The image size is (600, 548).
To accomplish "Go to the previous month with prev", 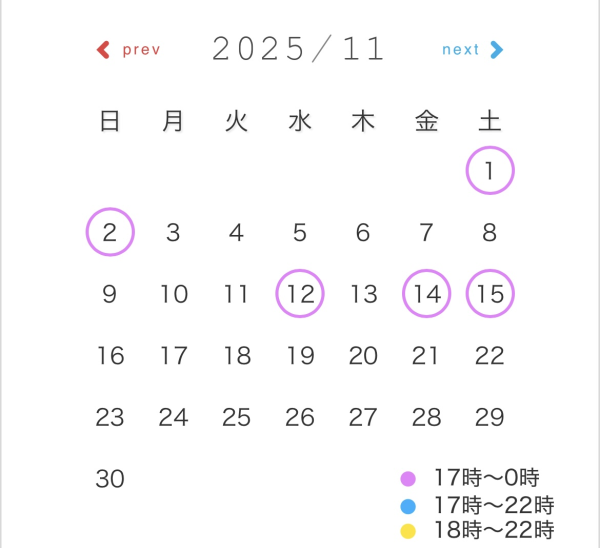I will pyautogui.click(x=128, y=50).
